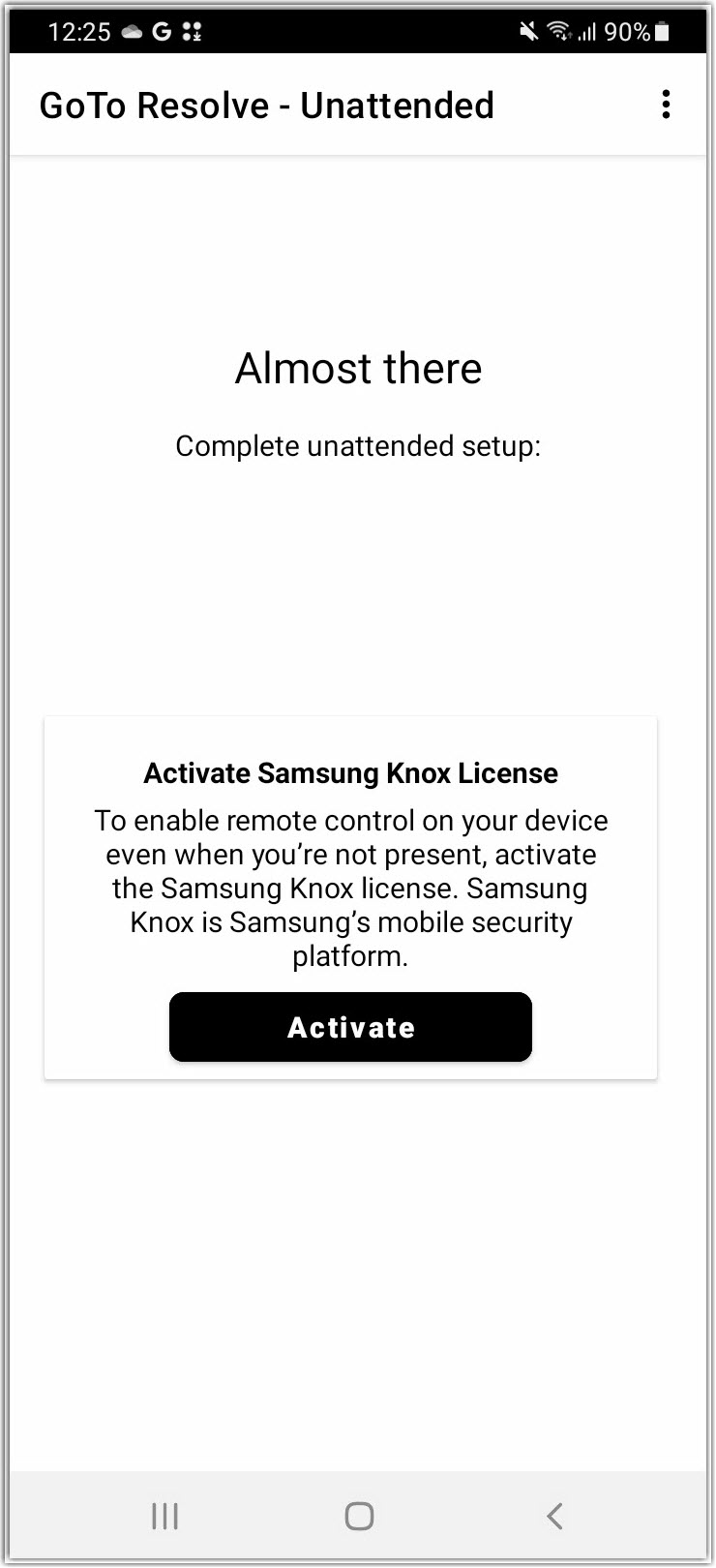
Task: Tap the Almost there heading
Action: [x=358, y=368]
